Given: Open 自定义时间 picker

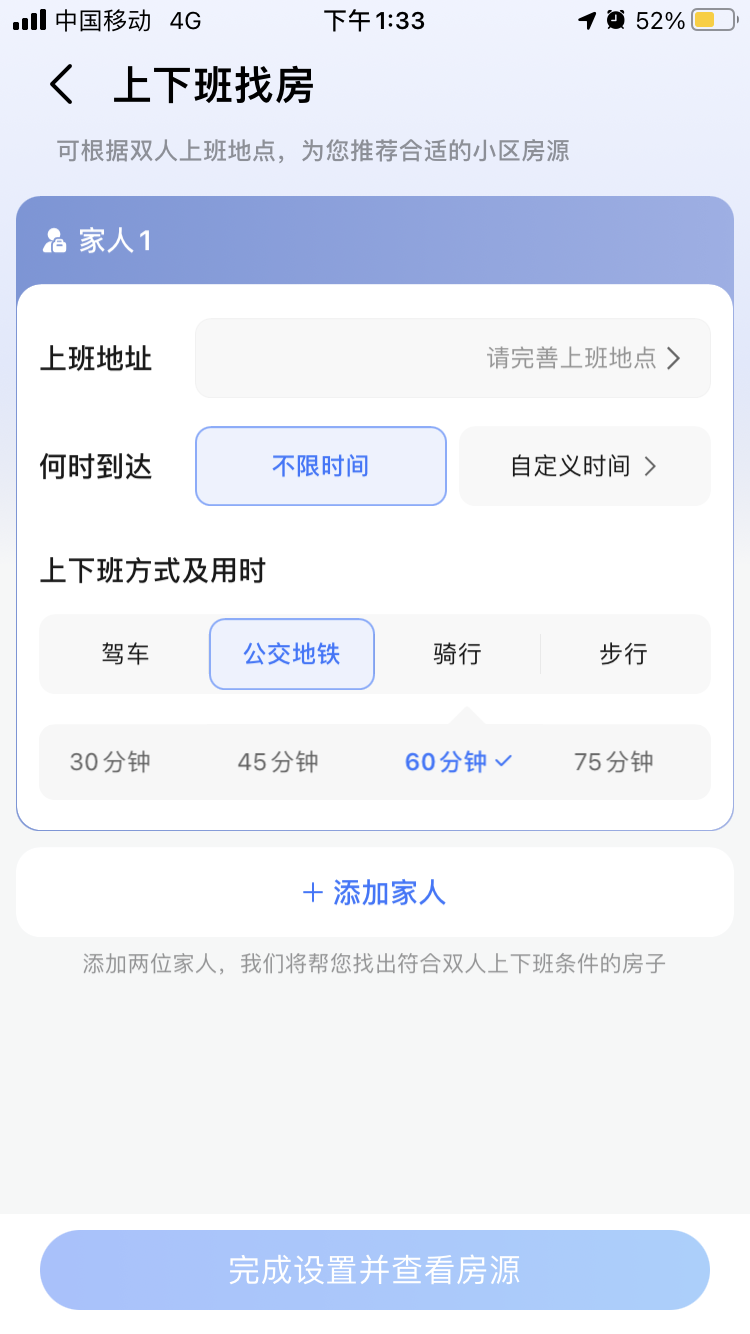Looking at the screenshot, I should (584, 466).
